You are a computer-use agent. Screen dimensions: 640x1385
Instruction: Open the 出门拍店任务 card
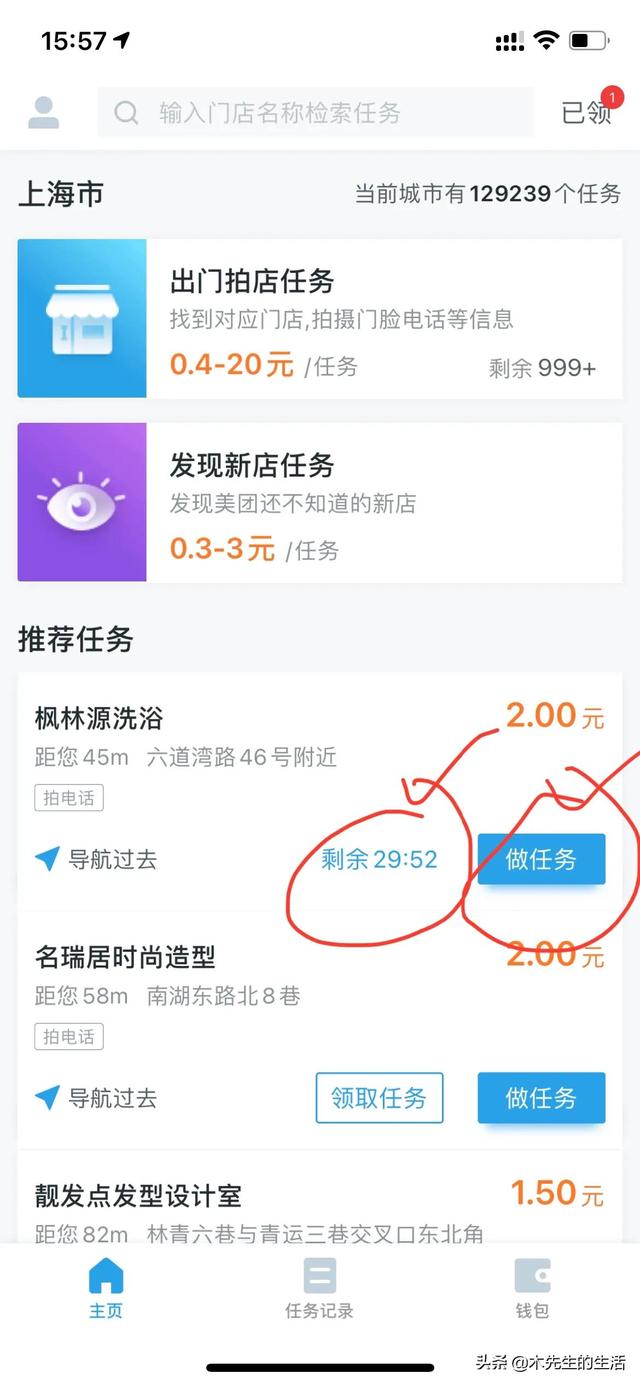320,318
